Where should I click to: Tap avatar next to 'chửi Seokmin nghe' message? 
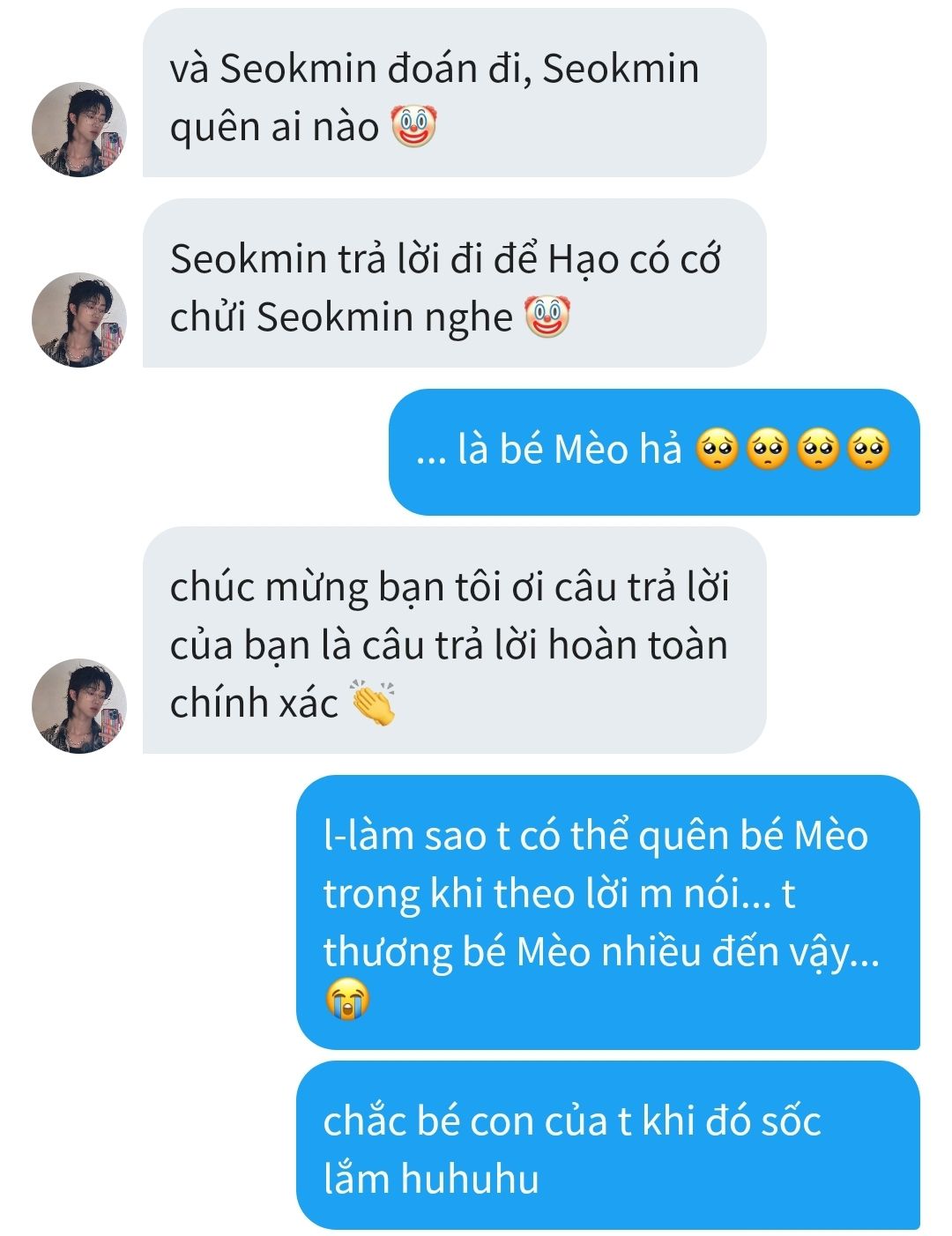click(x=79, y=319)
